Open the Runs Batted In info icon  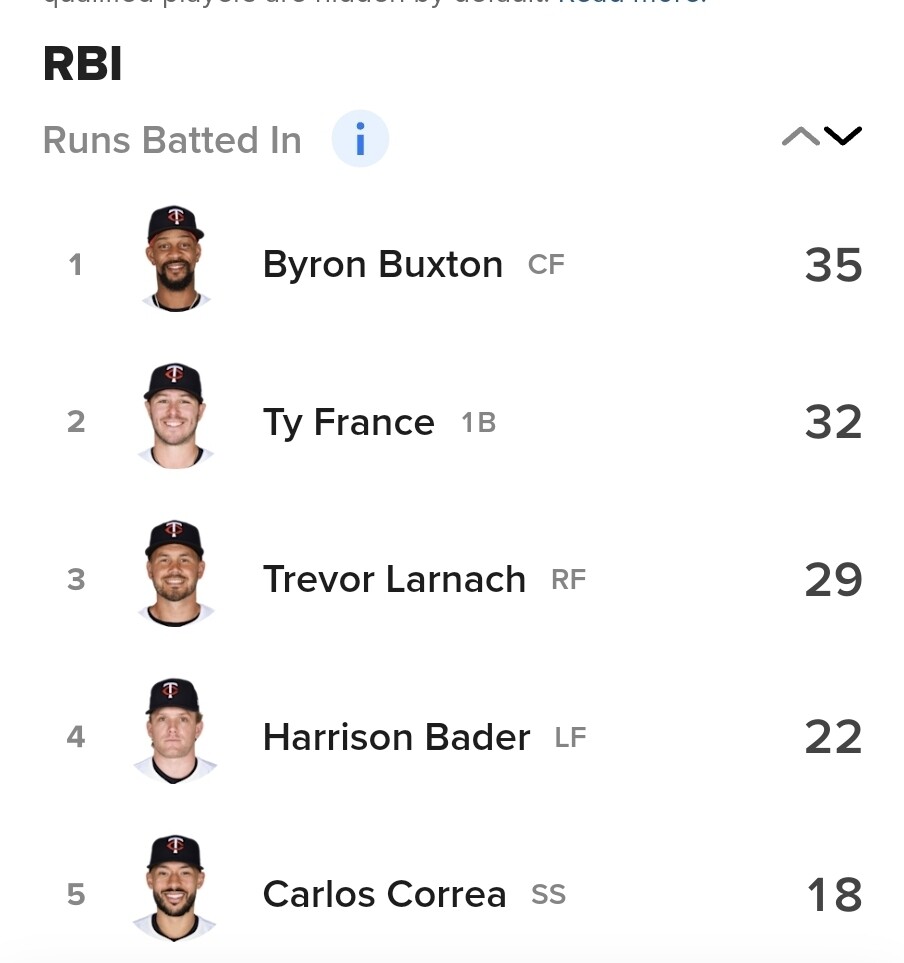click(x=360, y=139)
